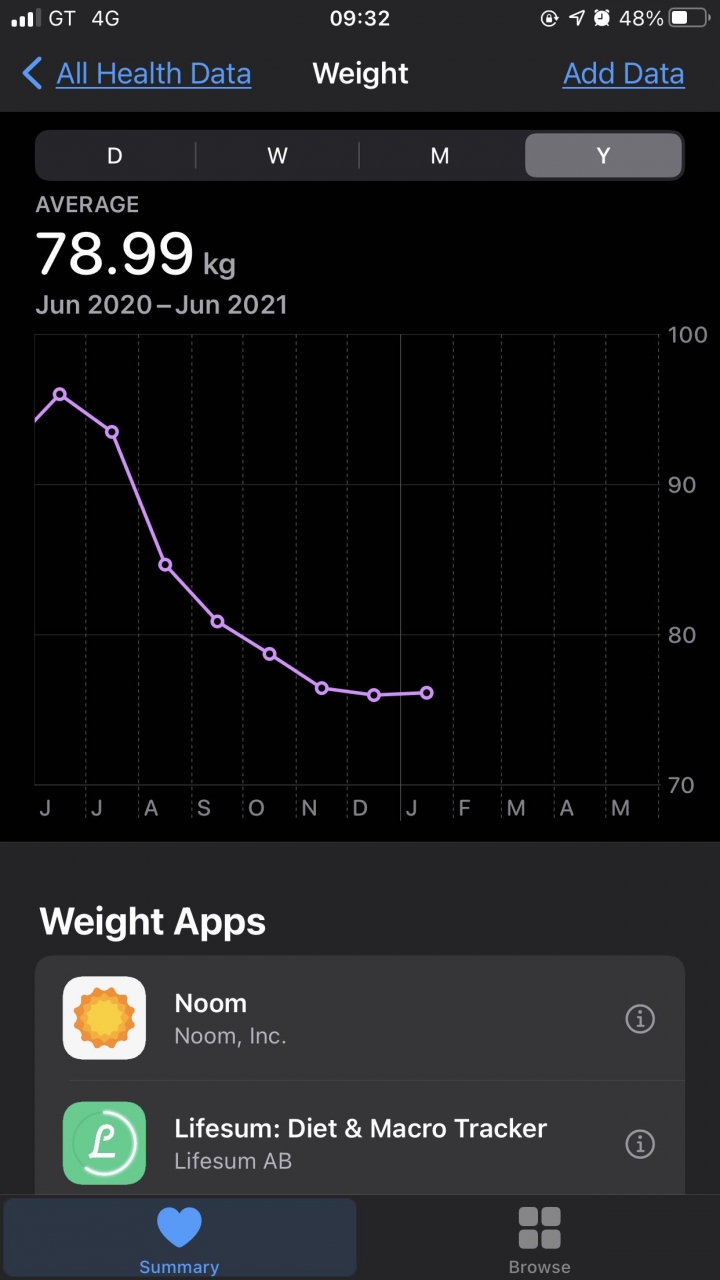This screenshot has height=1280, width=720.
Task: Switch the chart to Day view
Action: point(115,155)
